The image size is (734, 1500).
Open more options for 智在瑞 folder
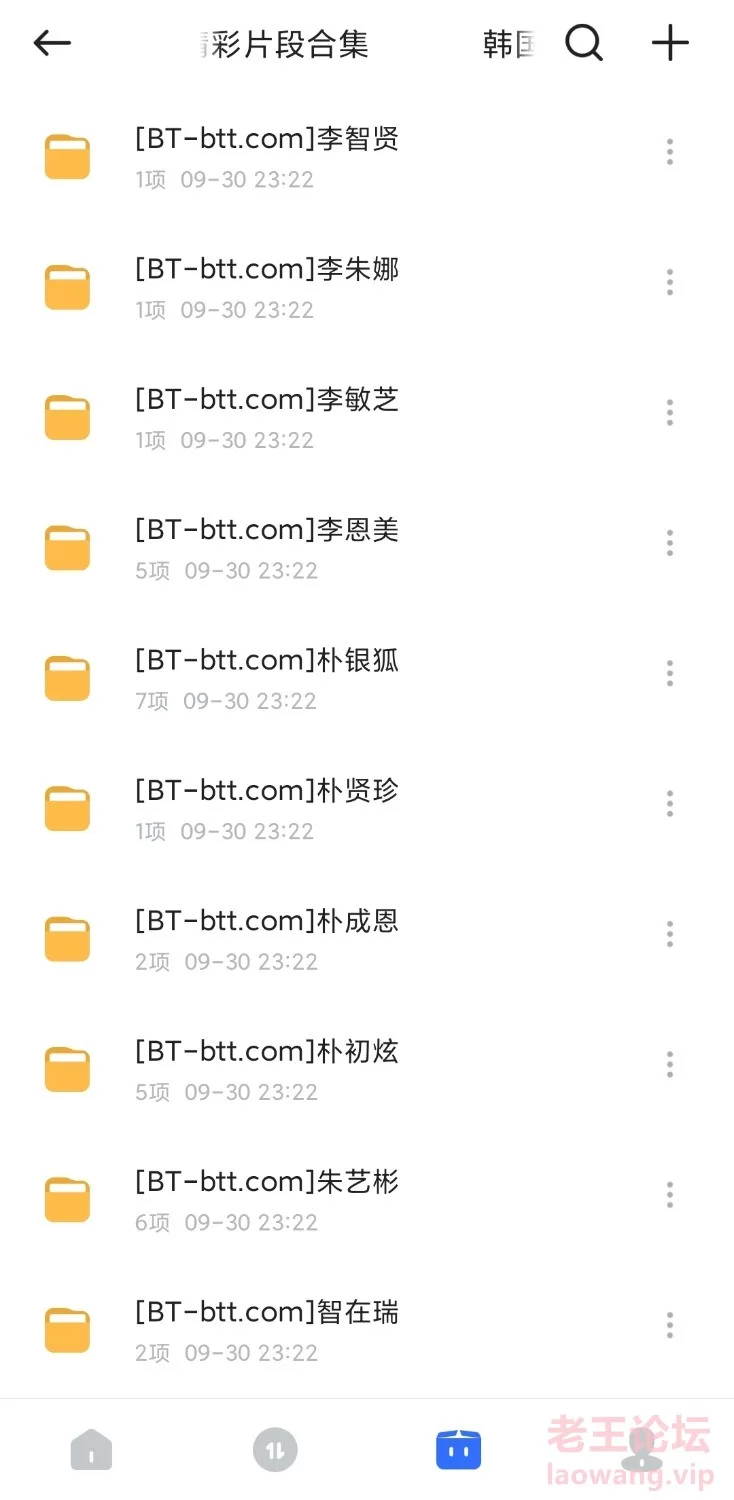tap(670, 1325)
